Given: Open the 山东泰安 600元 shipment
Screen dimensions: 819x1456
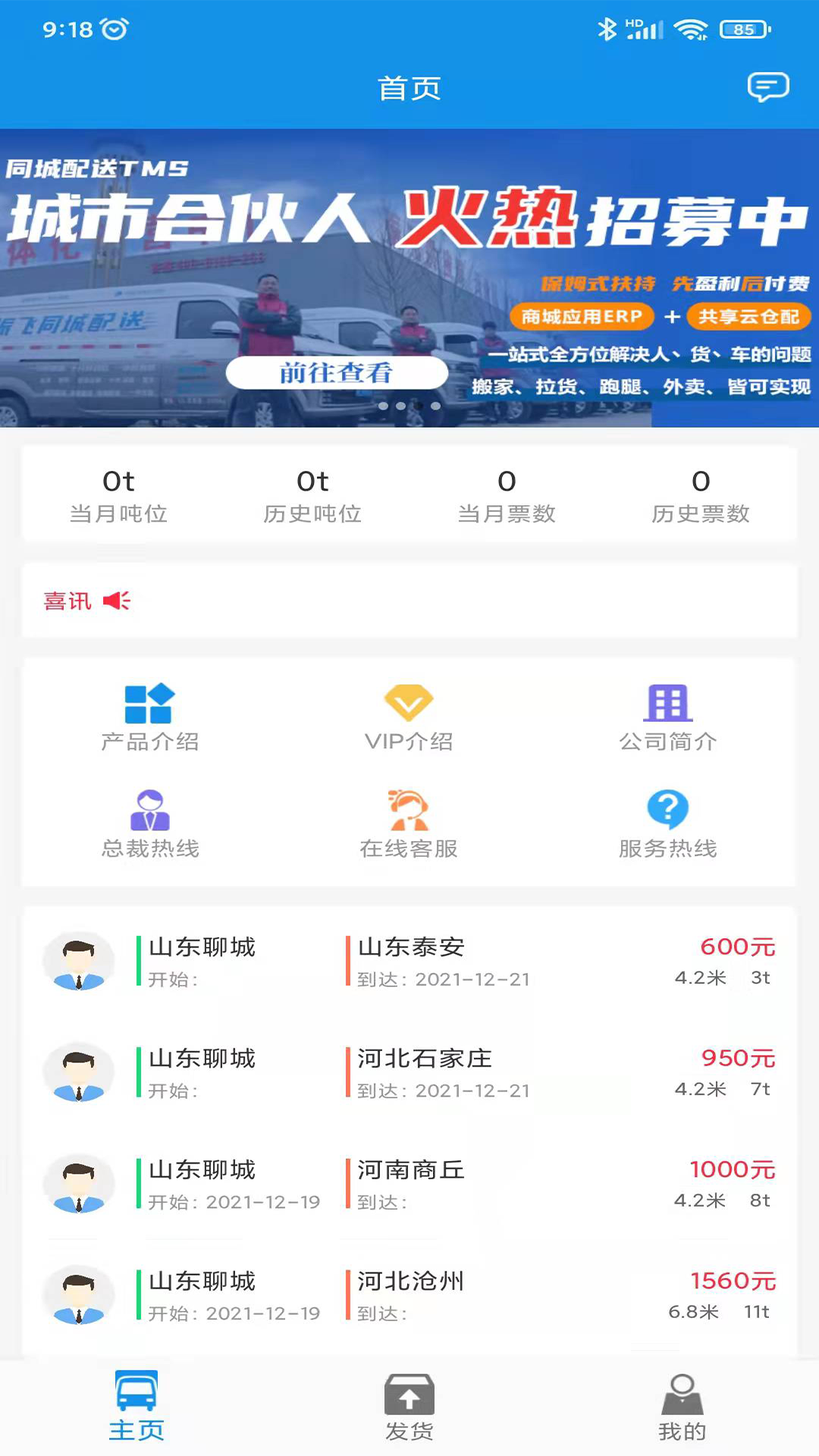Looking at the screenshot, I should tap(409, 962).
